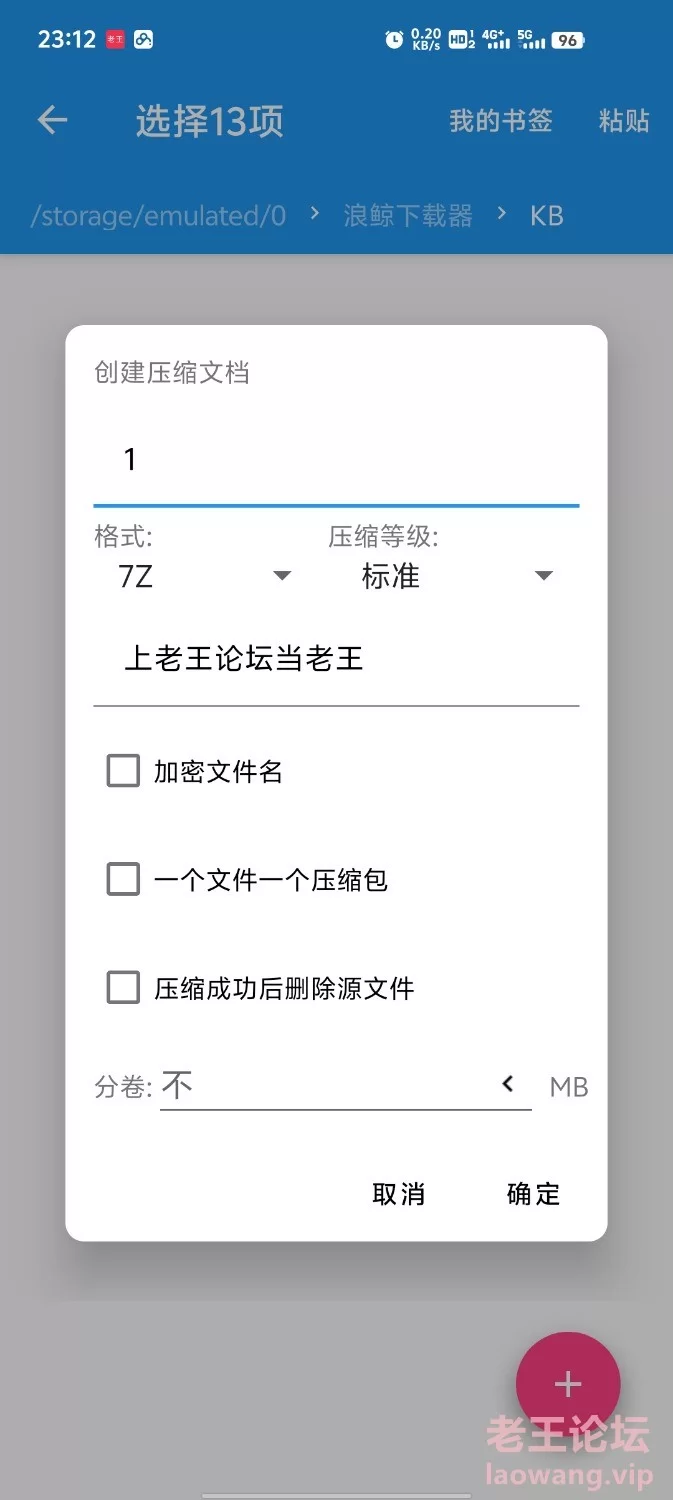Open the 7Z format dropdown

pyautogui.click(x=205, y=576)
